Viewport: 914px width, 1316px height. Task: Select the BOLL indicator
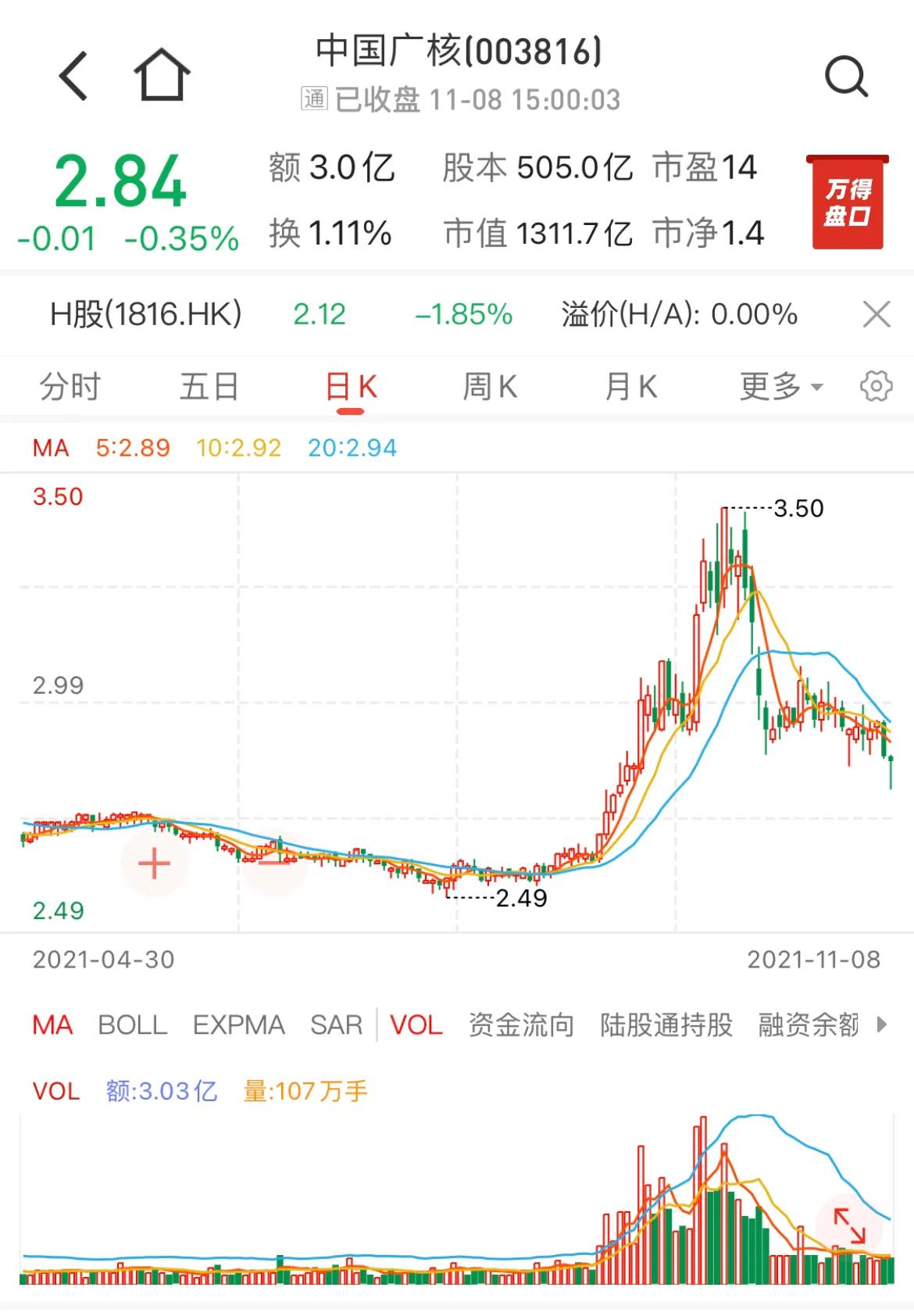pos(132,1025)
